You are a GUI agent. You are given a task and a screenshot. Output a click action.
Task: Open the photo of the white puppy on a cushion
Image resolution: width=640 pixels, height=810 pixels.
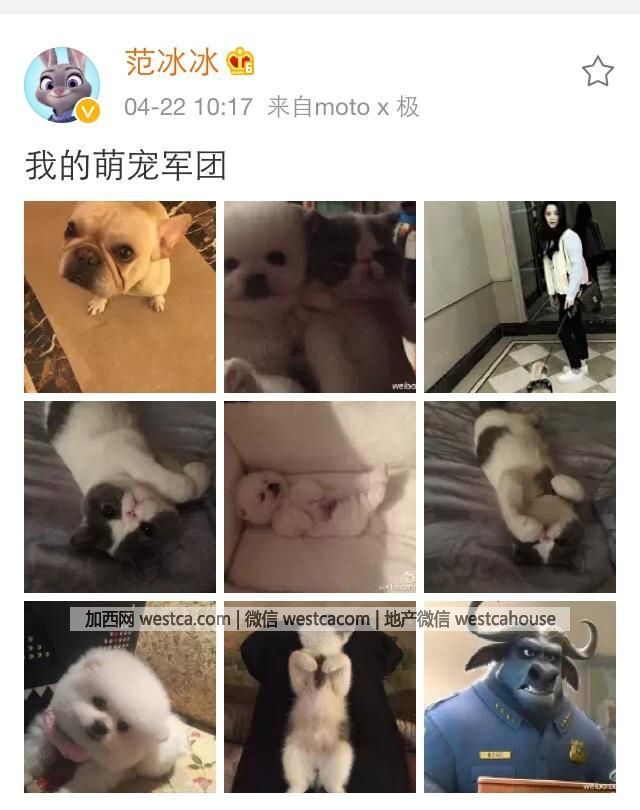pos(320,497)
